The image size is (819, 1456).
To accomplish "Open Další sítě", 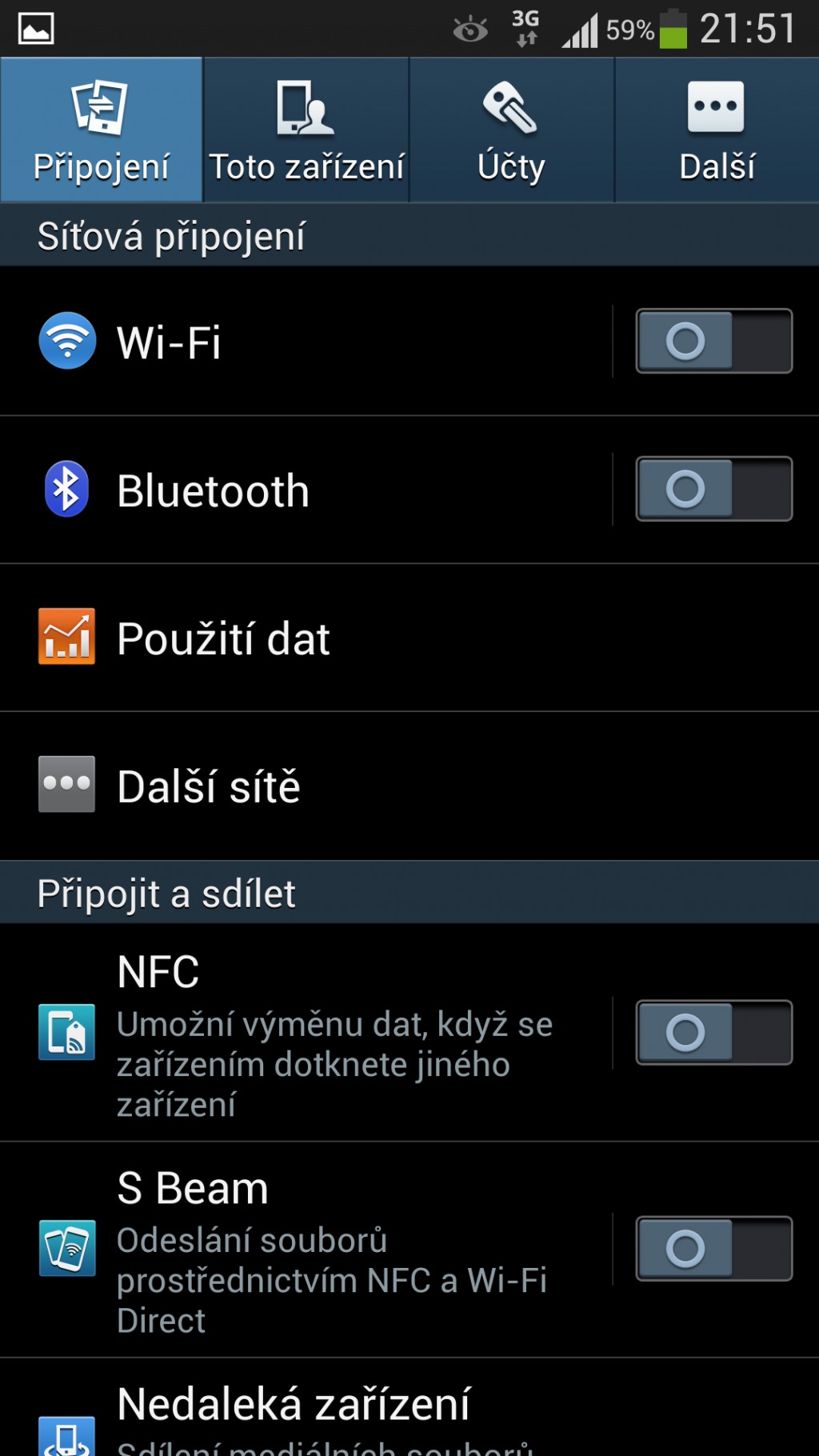I will [409, 786].
